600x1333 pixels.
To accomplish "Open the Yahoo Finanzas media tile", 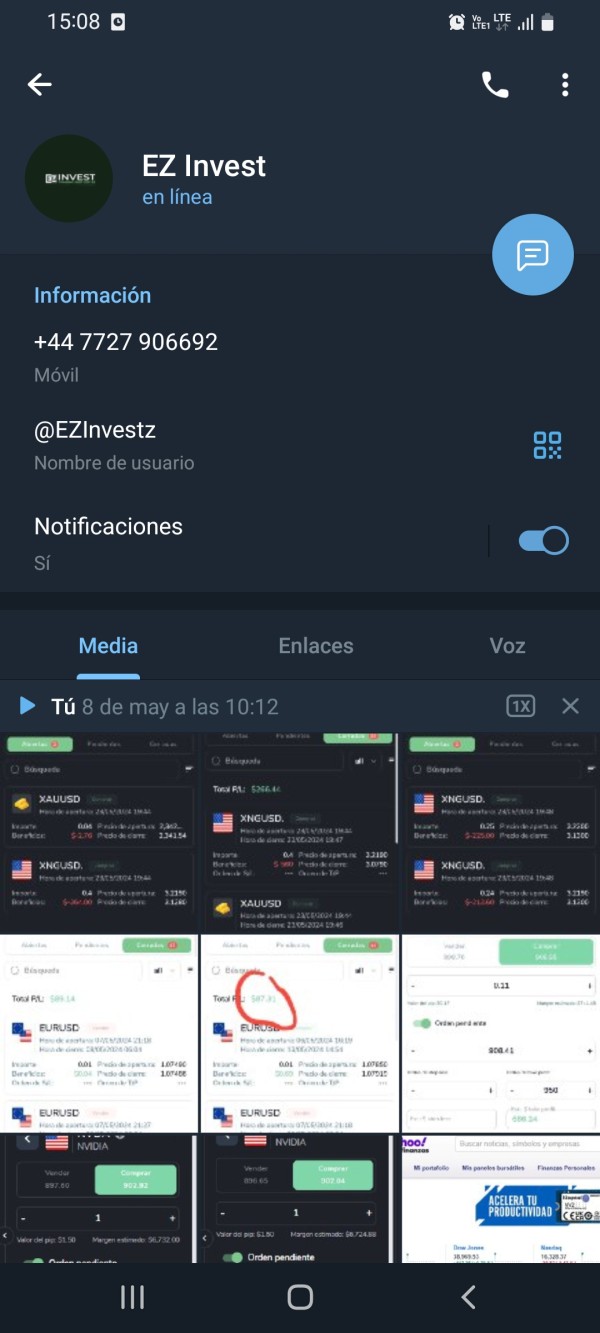I will point(501,1198).
